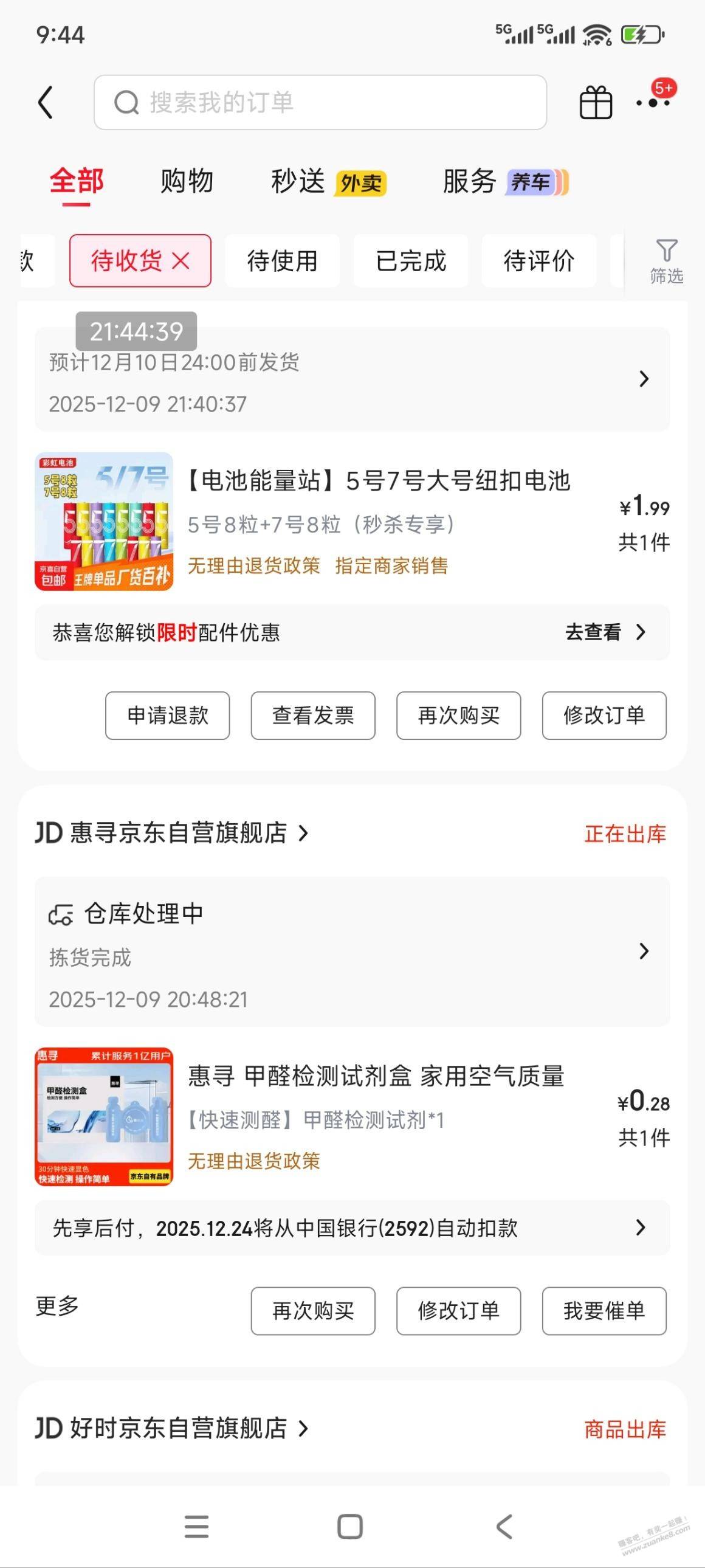Switch to the 购物 tab
This screenshot has width=705, height=1568.
(x=187, y=181)
